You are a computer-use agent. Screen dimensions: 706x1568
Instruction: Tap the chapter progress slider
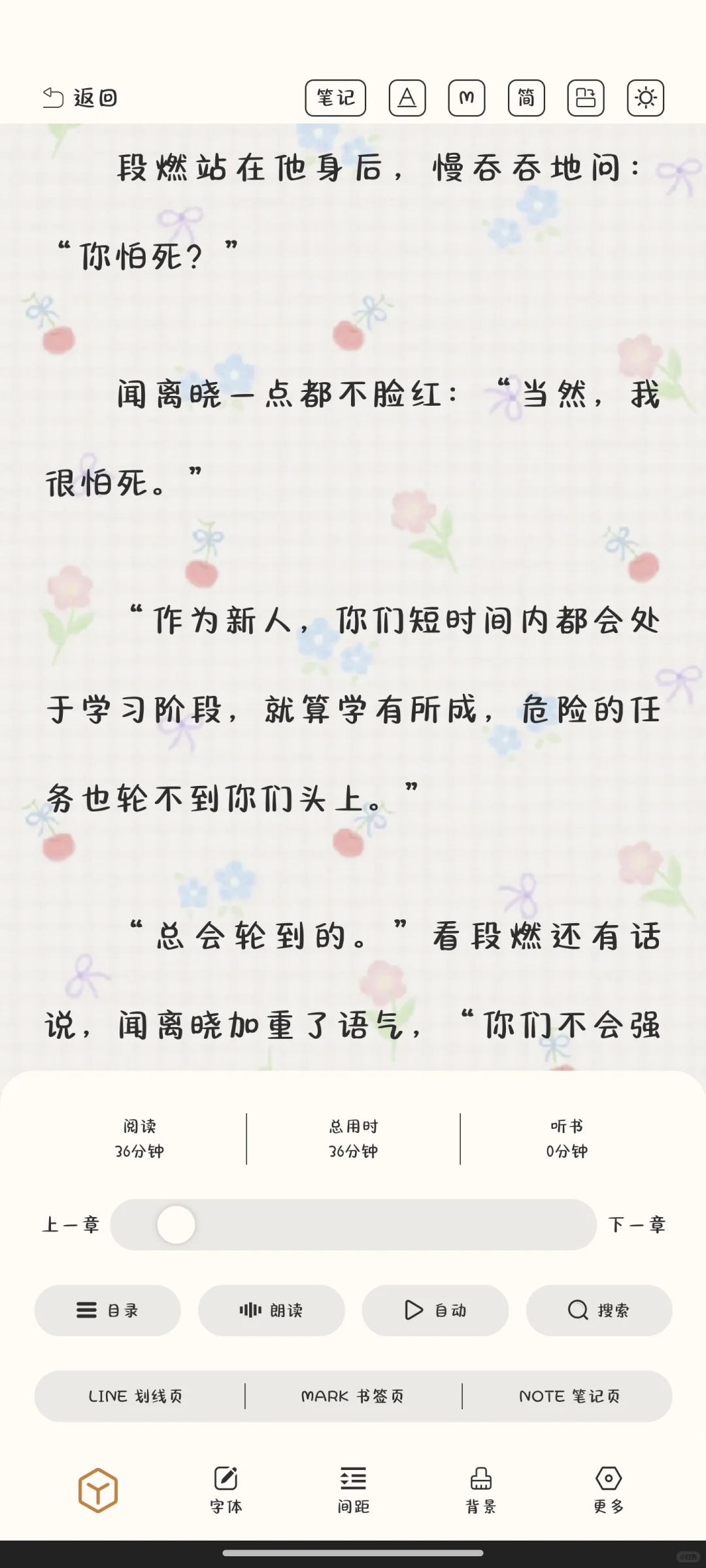pyautogui.click(x=353, y=1224)
